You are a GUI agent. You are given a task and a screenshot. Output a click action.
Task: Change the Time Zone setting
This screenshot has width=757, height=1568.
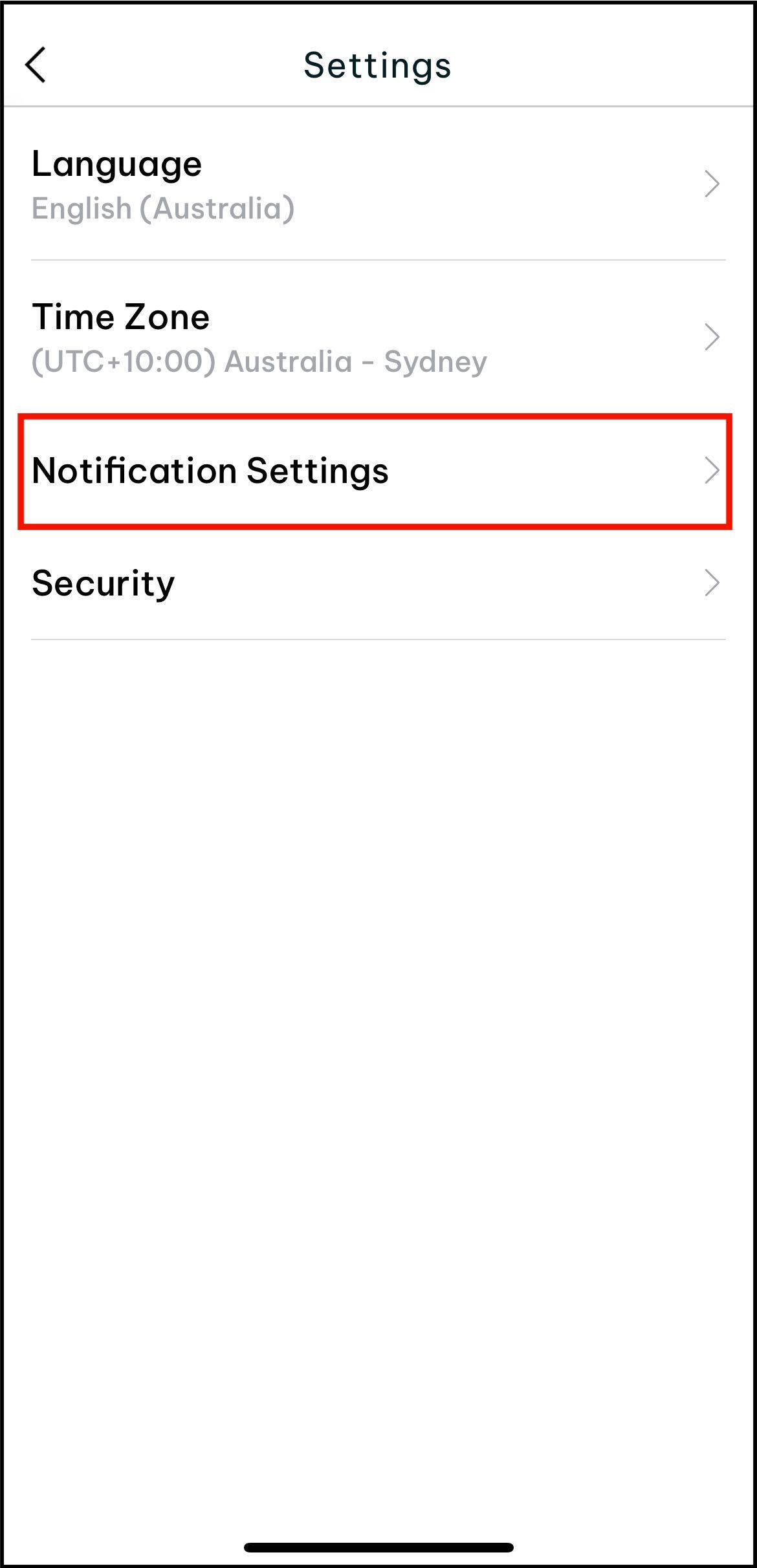pyautogui.click(x=378, y=338)
